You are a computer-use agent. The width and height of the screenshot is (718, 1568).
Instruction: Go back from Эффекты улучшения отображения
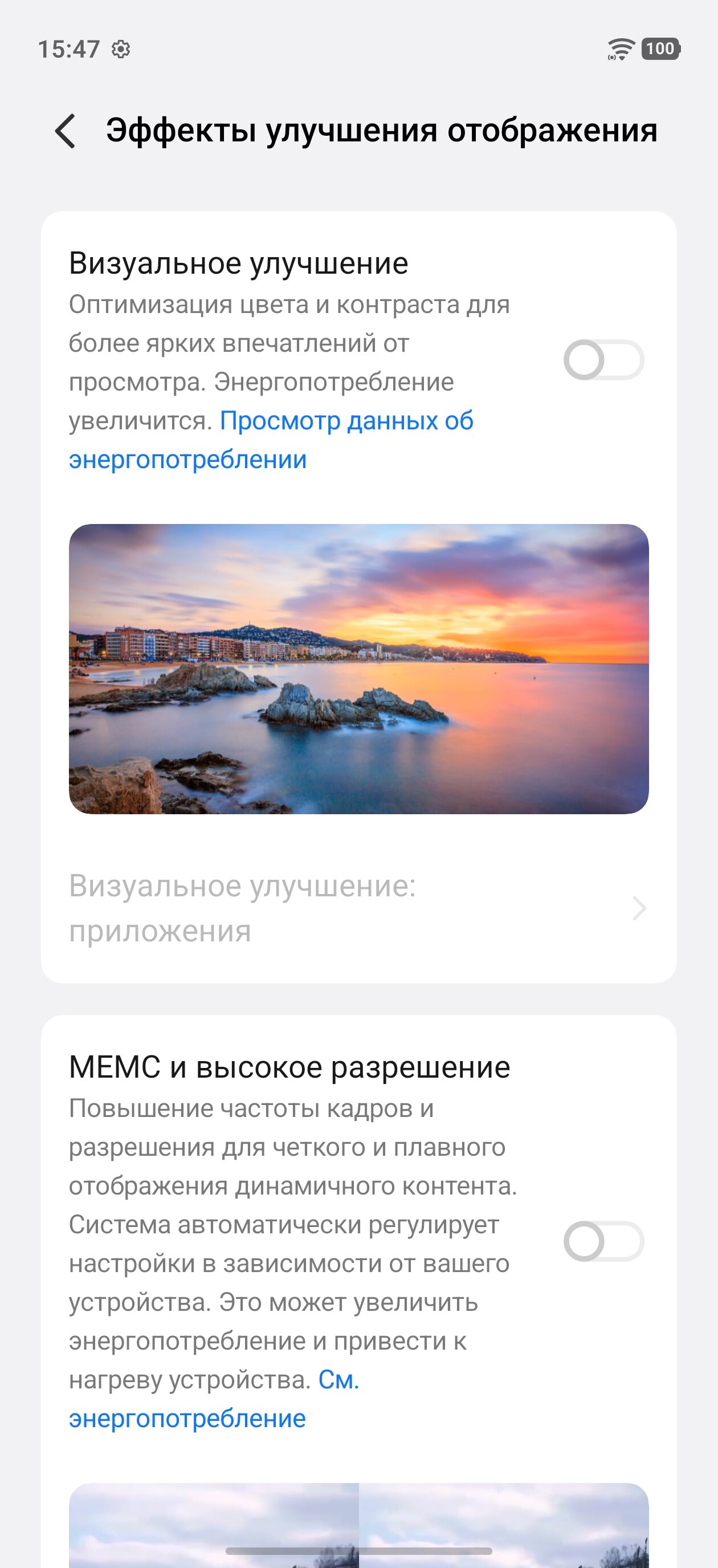click(x=66, y=131)
